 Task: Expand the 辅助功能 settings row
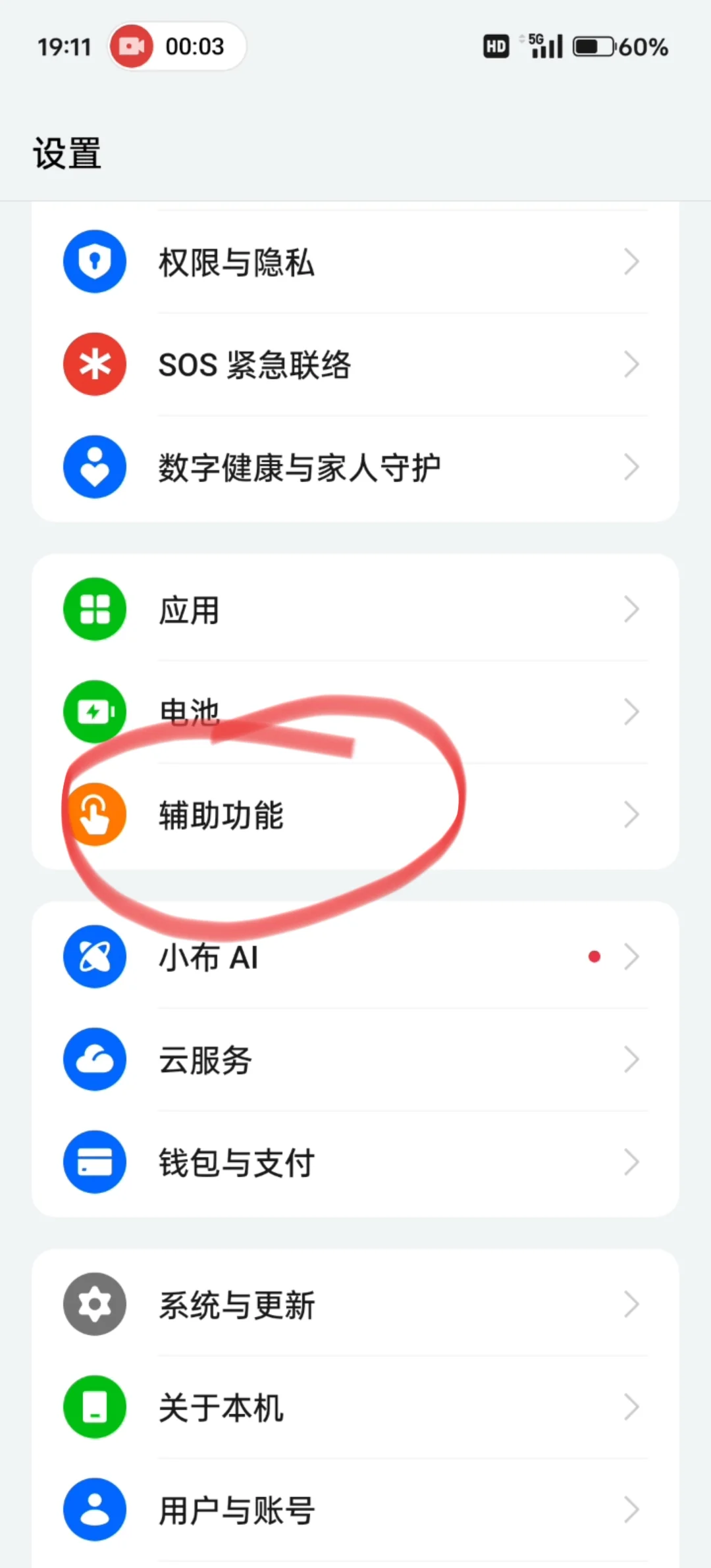[355, 814]
